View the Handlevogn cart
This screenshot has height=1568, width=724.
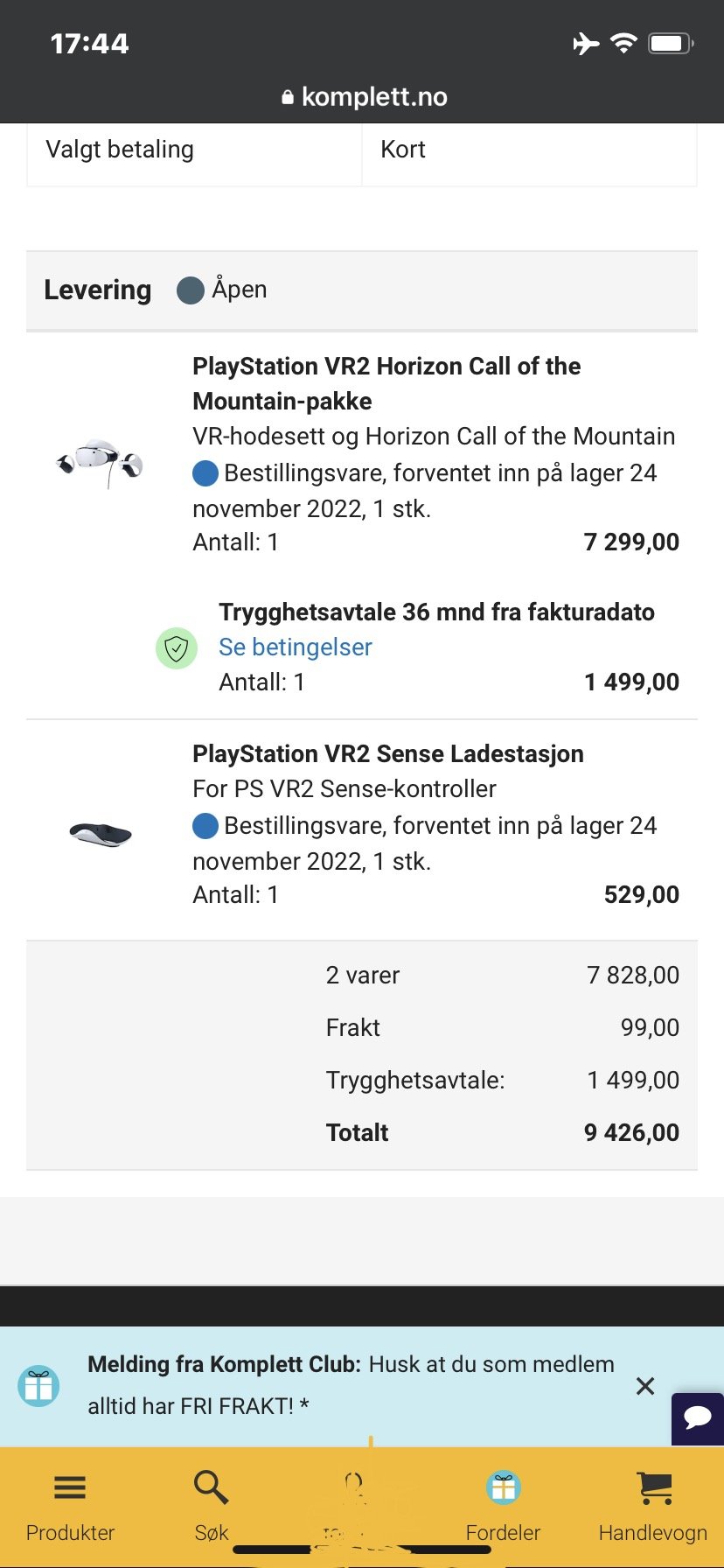tap(653, 1505)
